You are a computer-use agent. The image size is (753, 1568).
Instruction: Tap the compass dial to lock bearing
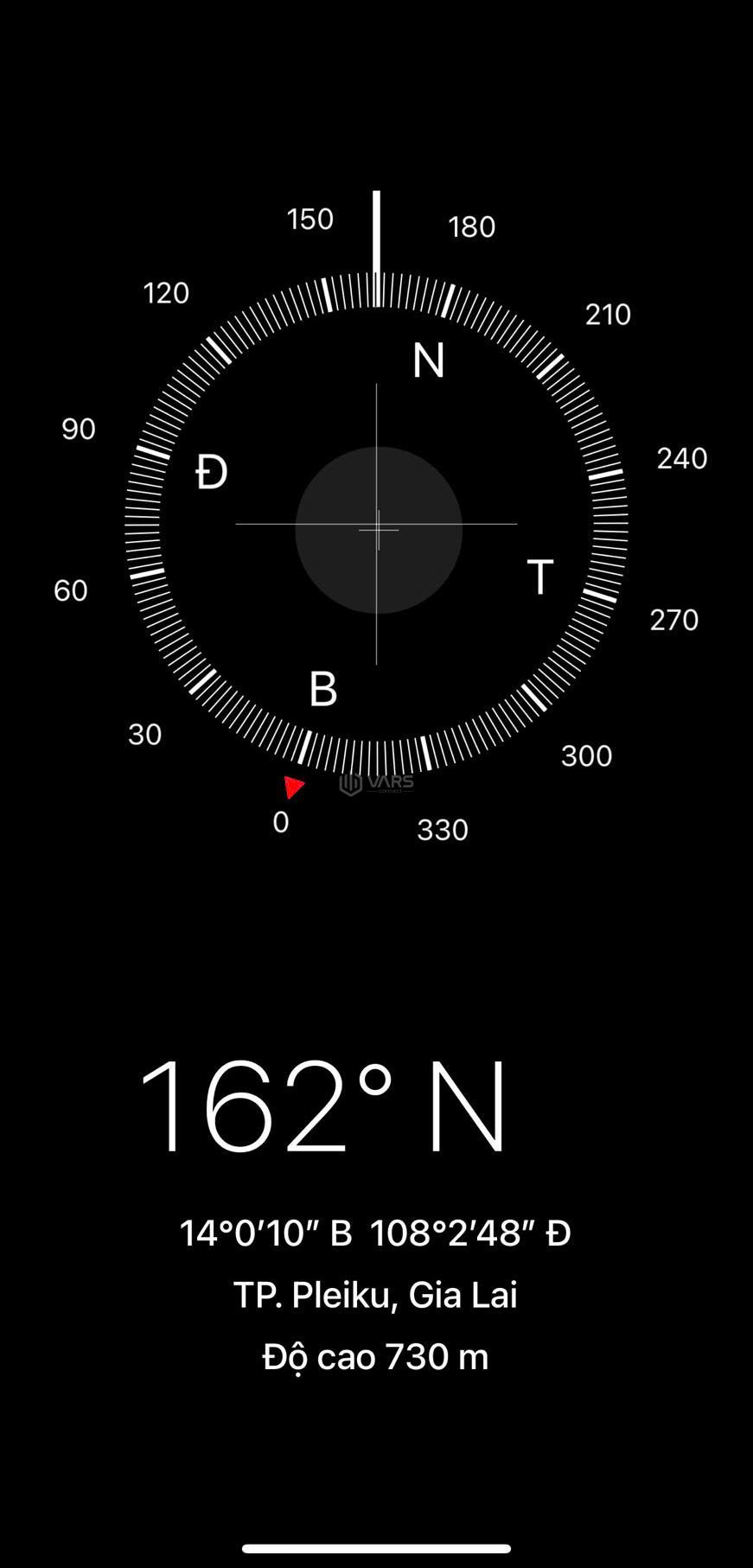coord(376,524)
